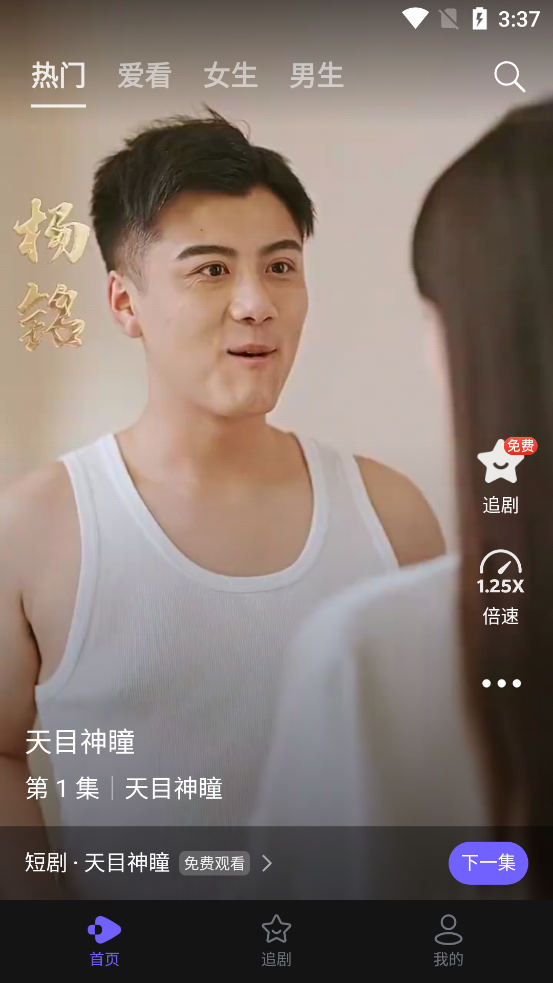Open the search magnifier icon
This screenshot has height=983, width=553.
tap(509, 76)
